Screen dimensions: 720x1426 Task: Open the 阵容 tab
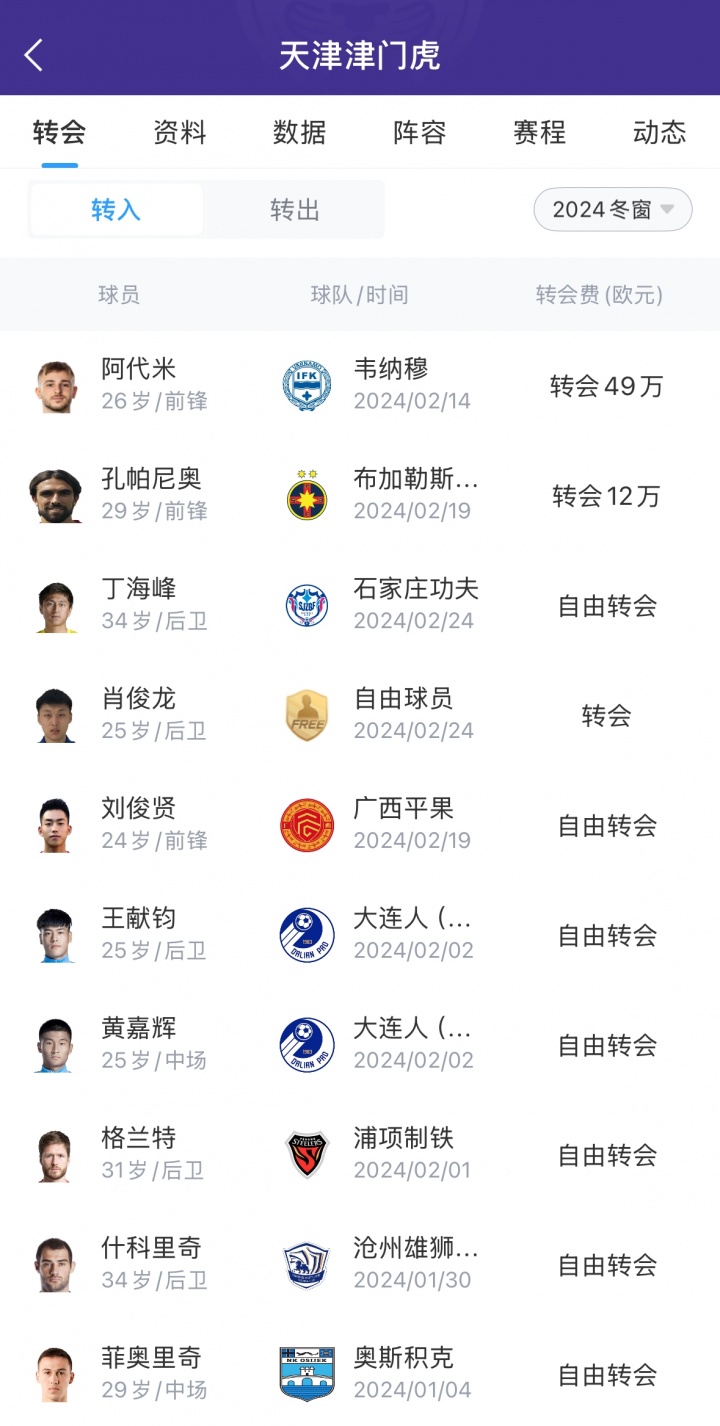(419, 132)
